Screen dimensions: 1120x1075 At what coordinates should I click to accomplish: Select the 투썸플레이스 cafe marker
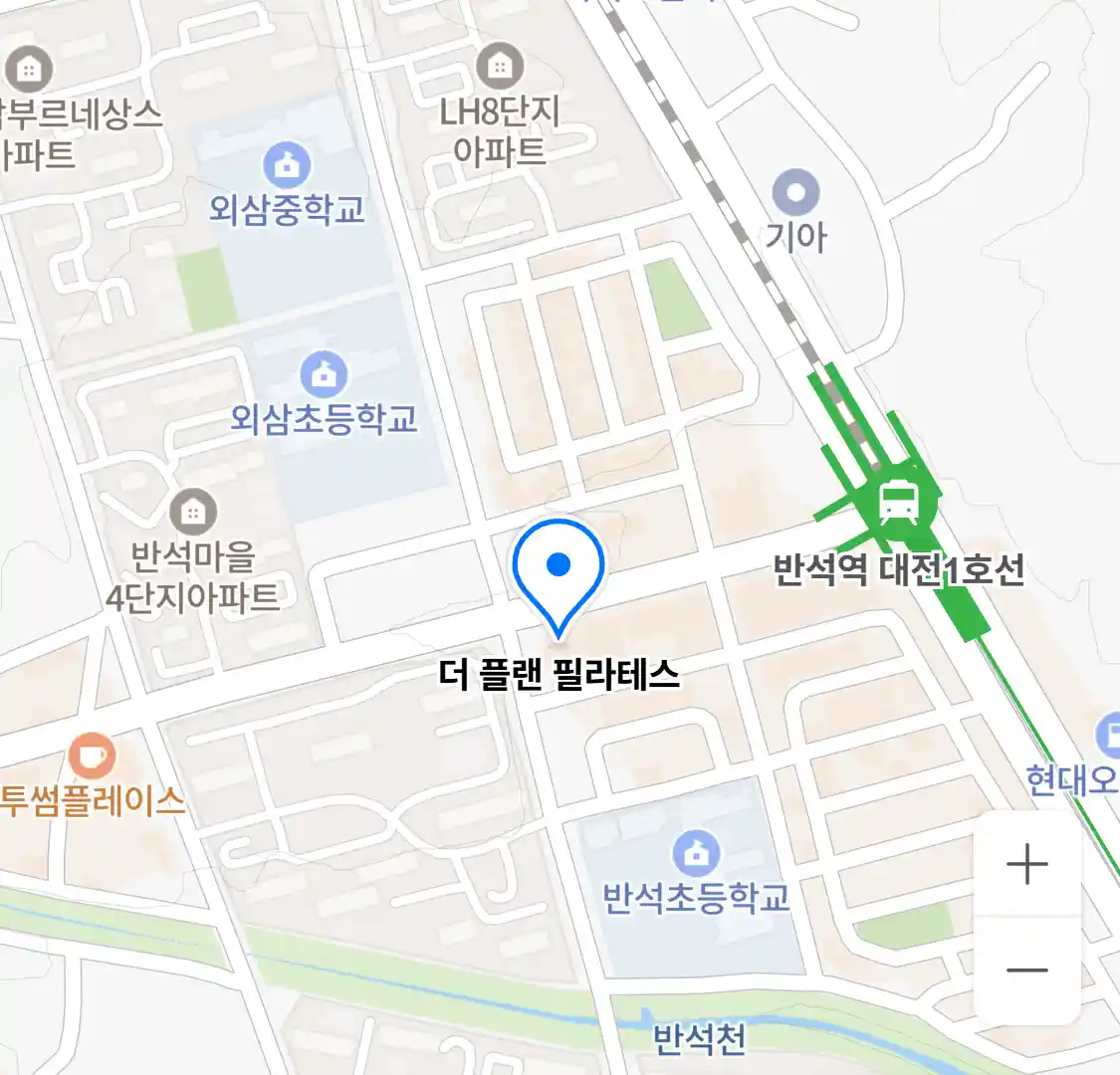click(x=92, y=756)
